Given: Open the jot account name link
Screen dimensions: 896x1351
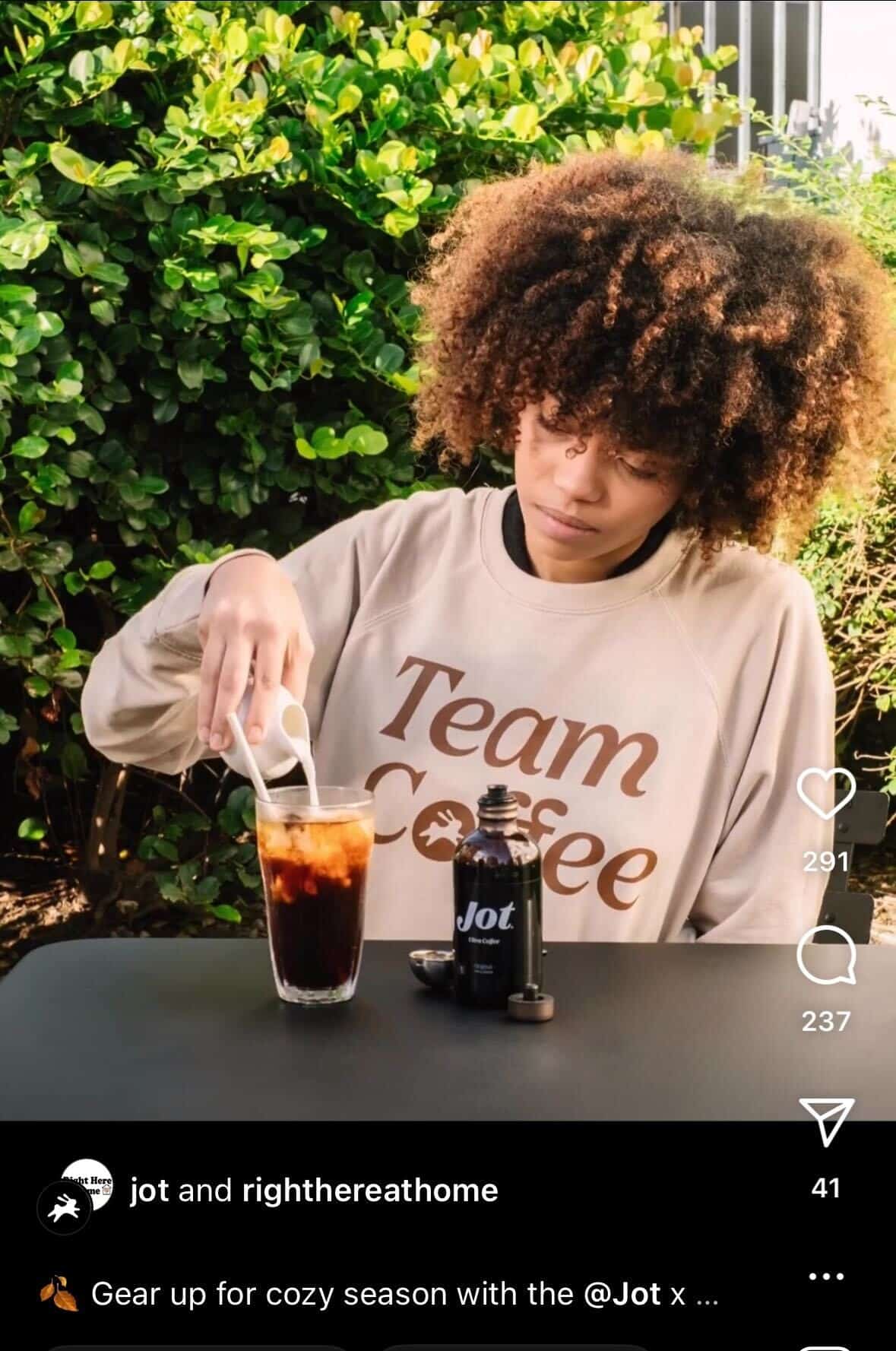Looking at the screenshot, I should (149, 1190).
